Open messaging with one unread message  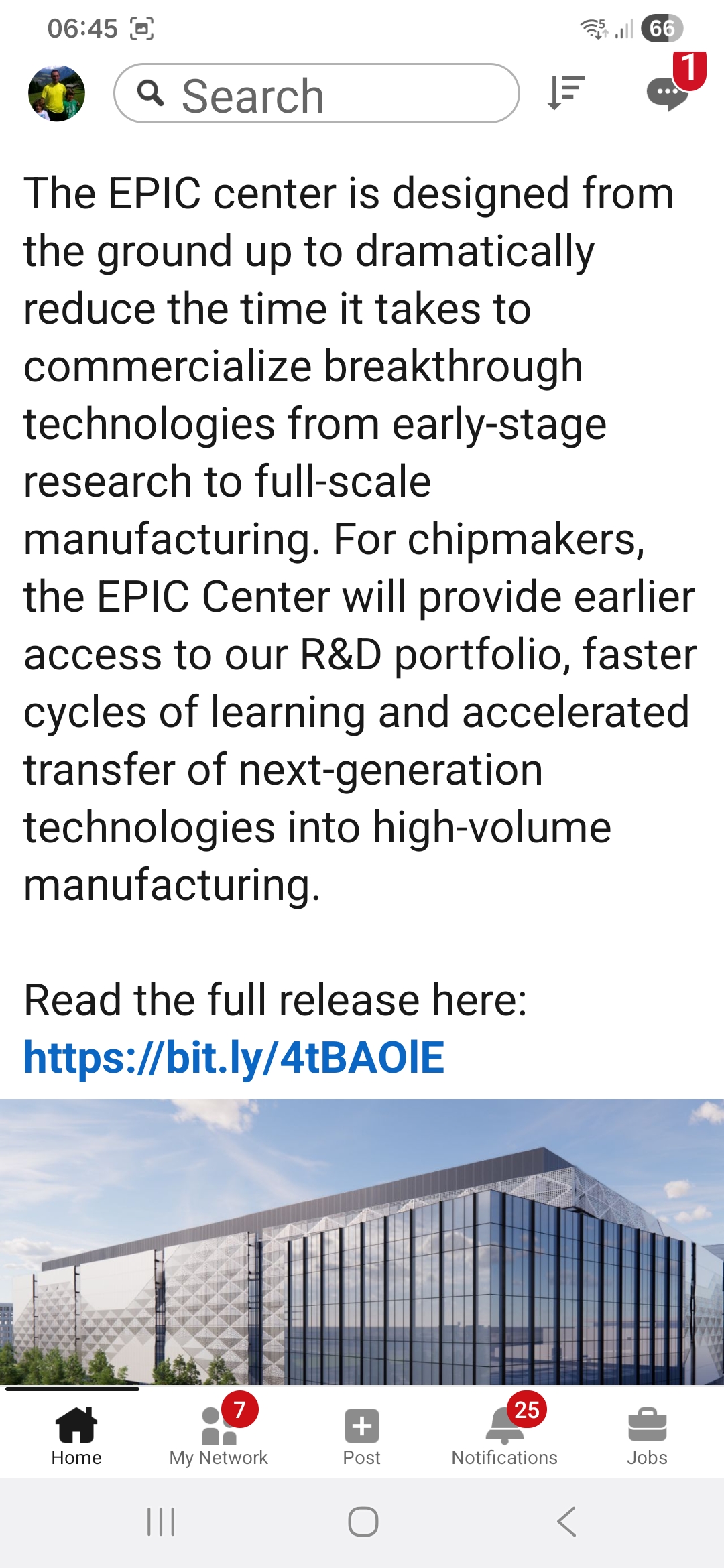[668, 92]
